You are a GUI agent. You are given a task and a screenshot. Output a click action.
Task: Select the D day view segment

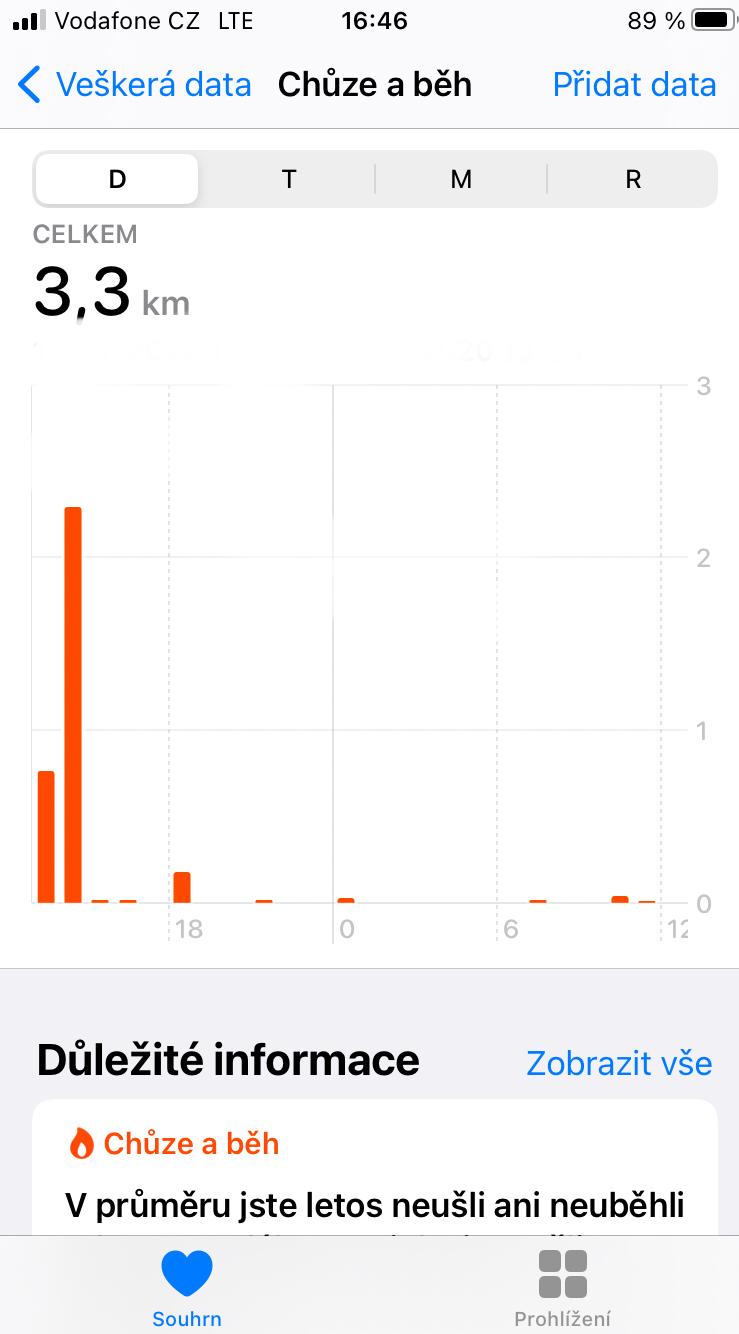(117, 180)
